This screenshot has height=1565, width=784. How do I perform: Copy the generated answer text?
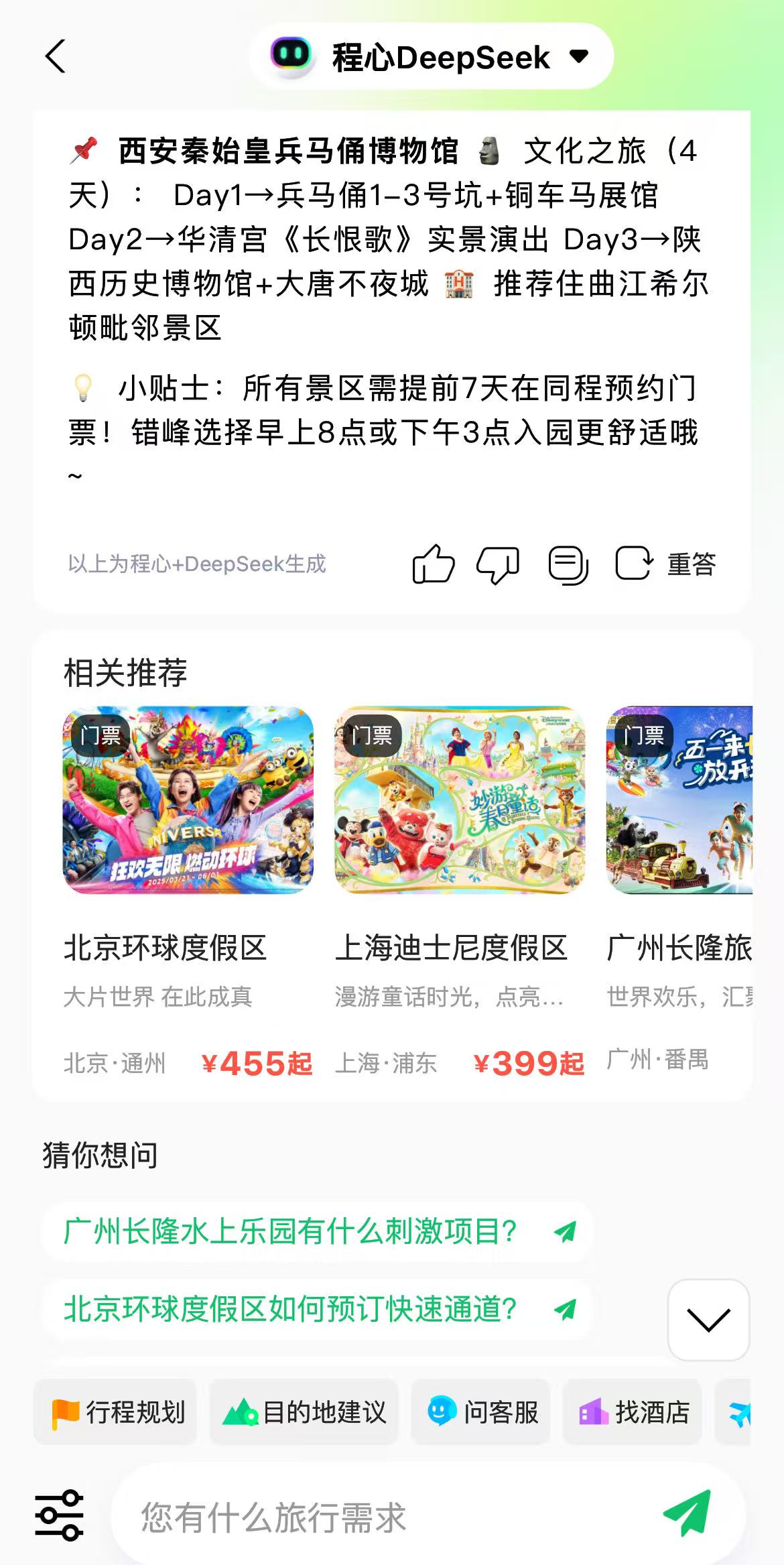[x=568, y=564]
